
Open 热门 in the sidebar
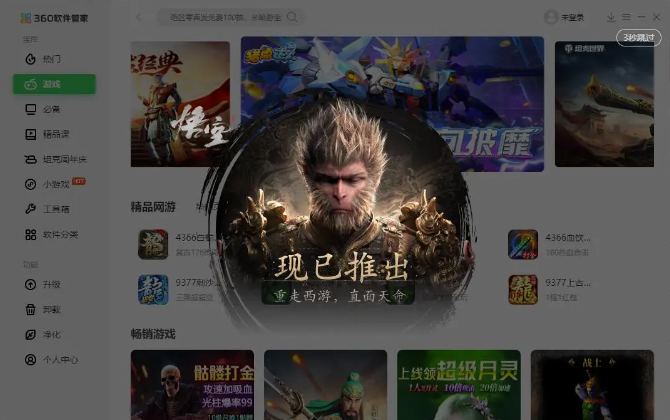pyautogui.click(x=51, y=59)
